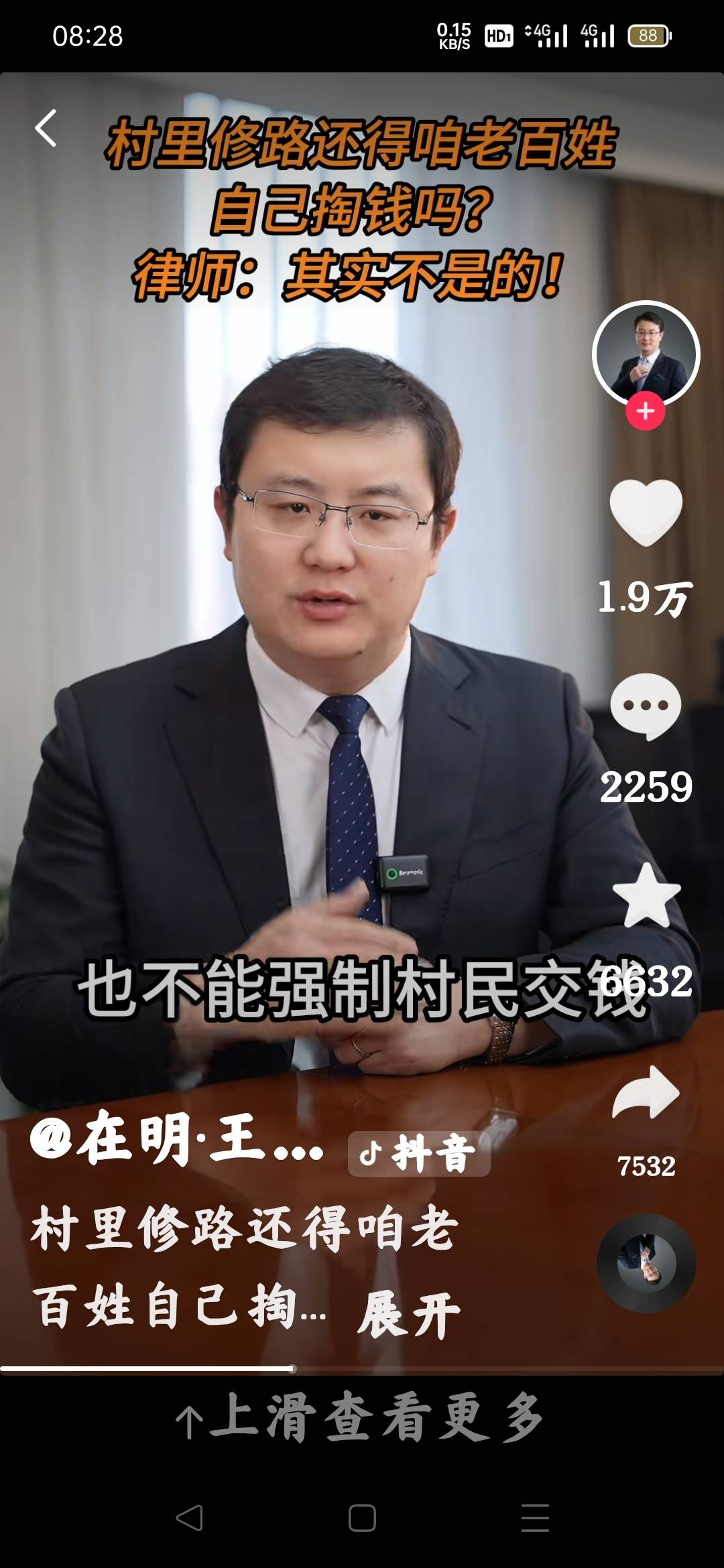Expand the caption with 展开
Screen dimensions: 724x1568
(x=409, y=1314)
